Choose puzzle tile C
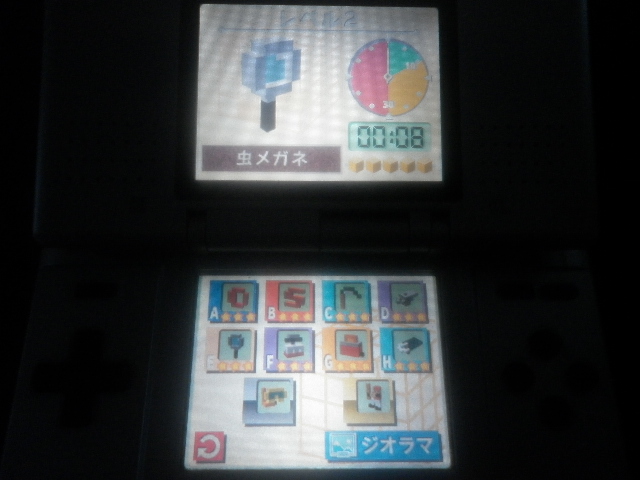This screenshot has width=640, height=480. click(x=346, y=300)
